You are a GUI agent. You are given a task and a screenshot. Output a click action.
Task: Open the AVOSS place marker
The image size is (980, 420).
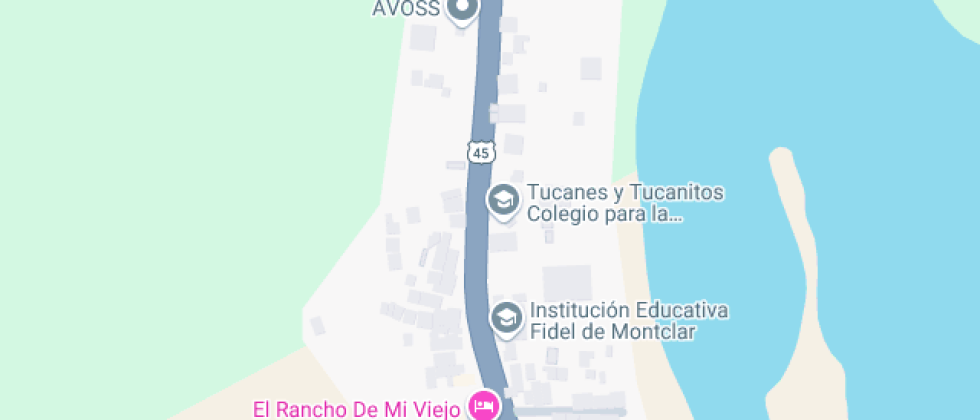point(462,10)
